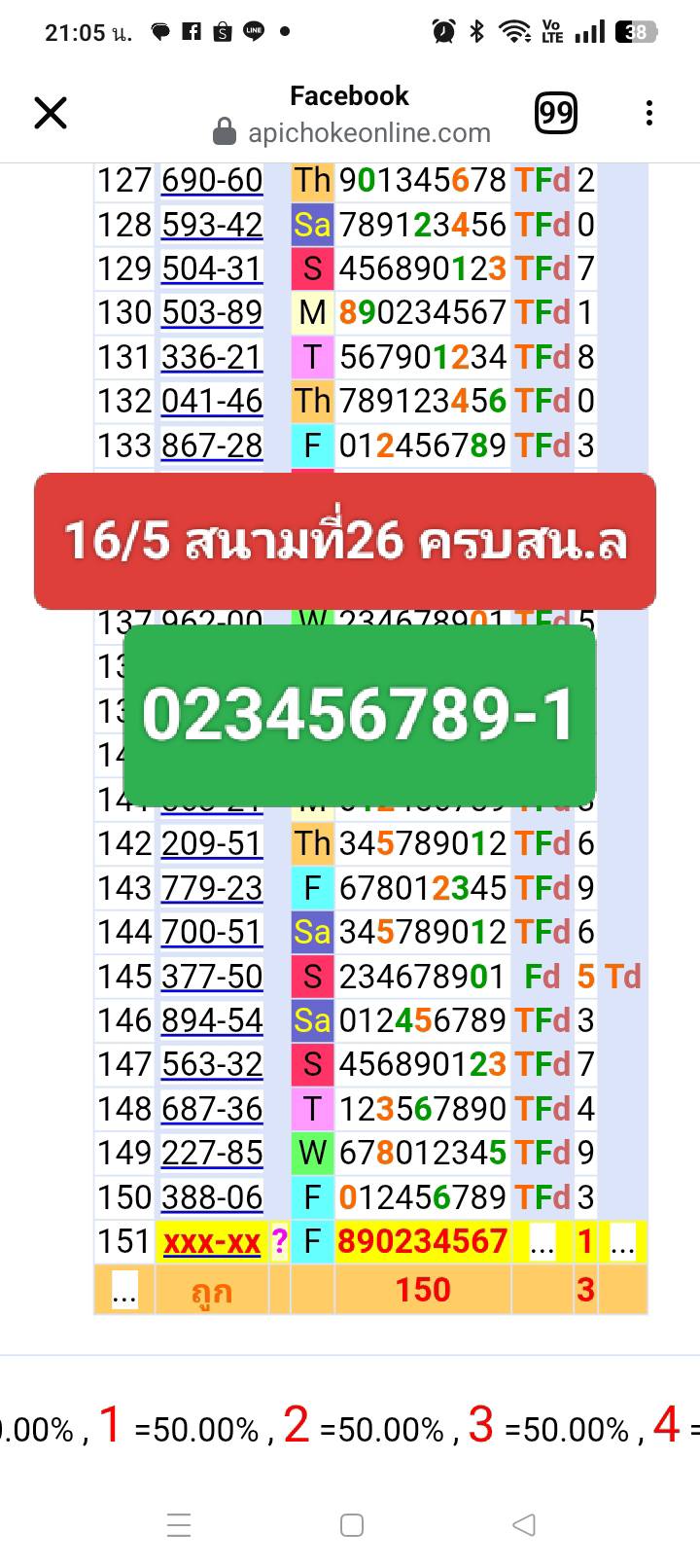Close the Facebook in-app browser
Viewport: 700px width, 1568px height.
pyautogui.click(x=51, y=113)
